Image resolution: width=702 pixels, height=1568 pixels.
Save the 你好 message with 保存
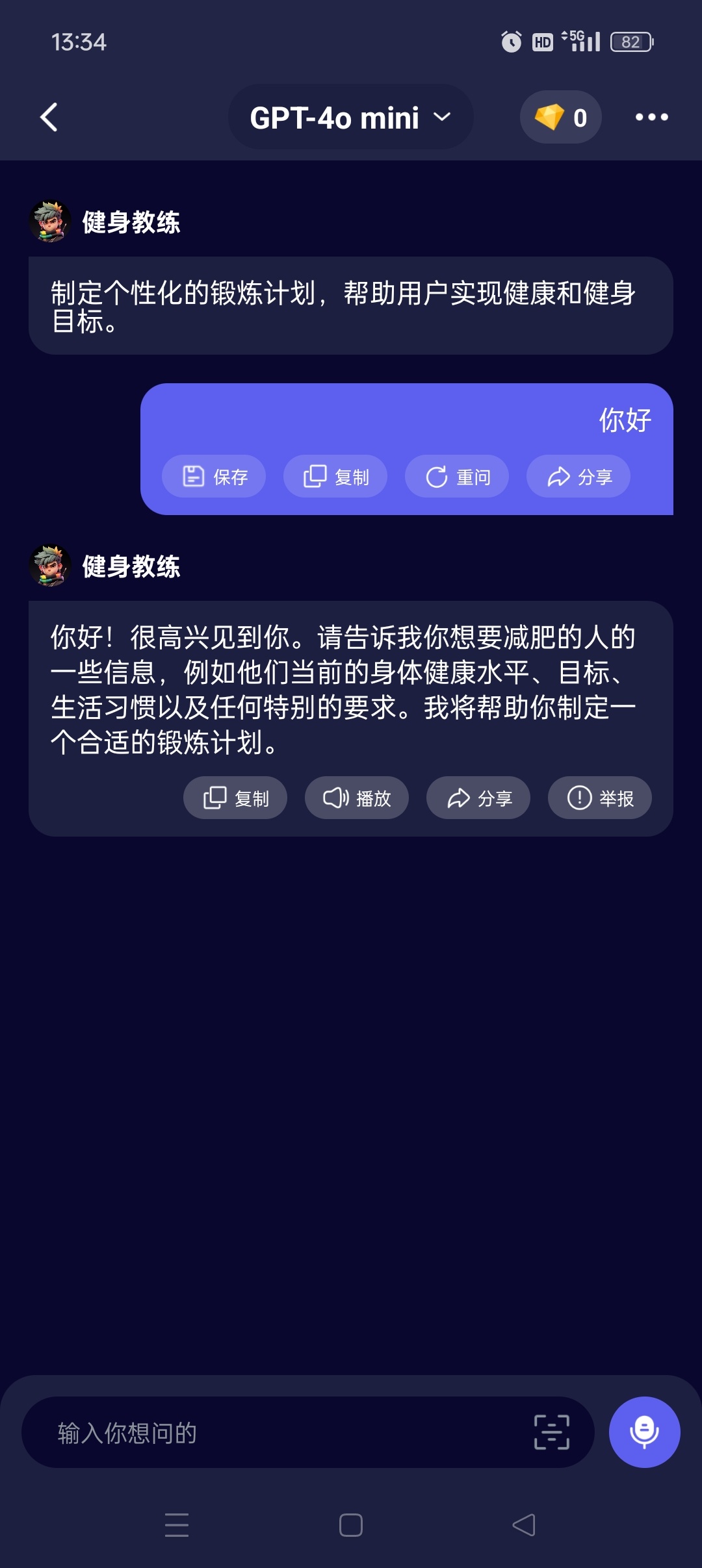click(x=214, y=477)
